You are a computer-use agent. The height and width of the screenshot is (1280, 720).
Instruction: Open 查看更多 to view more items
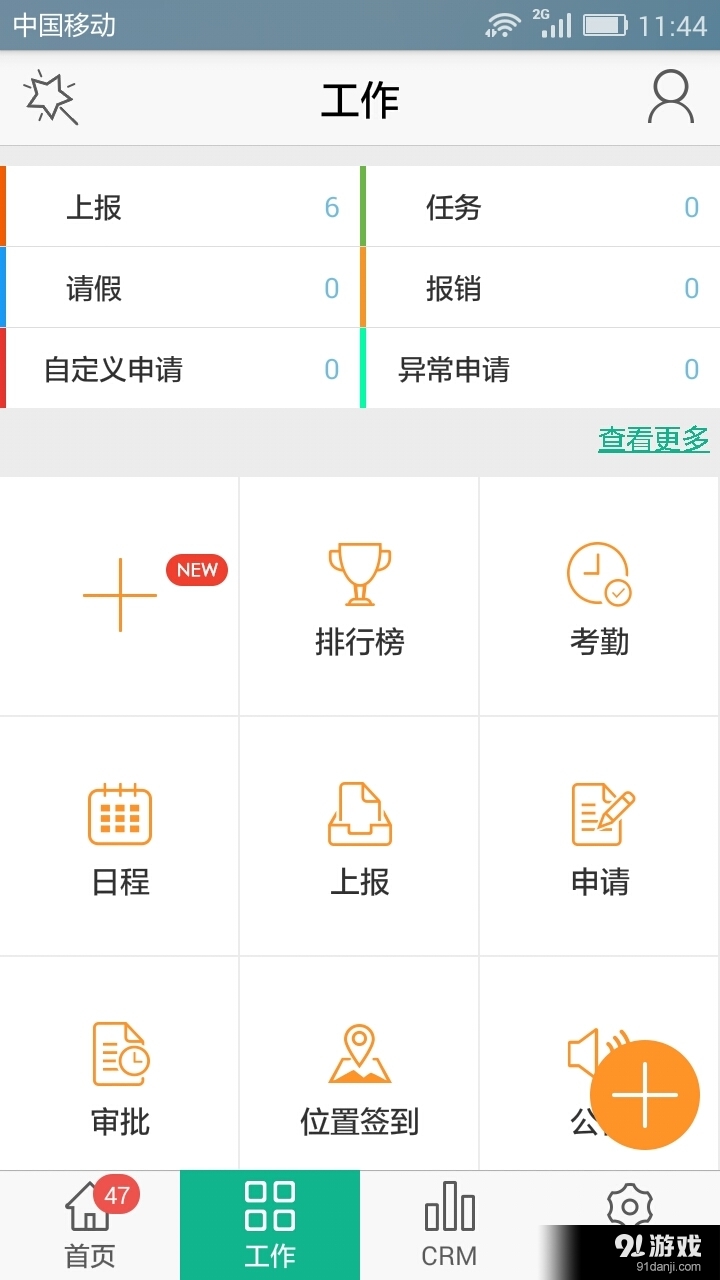(653, 438)
